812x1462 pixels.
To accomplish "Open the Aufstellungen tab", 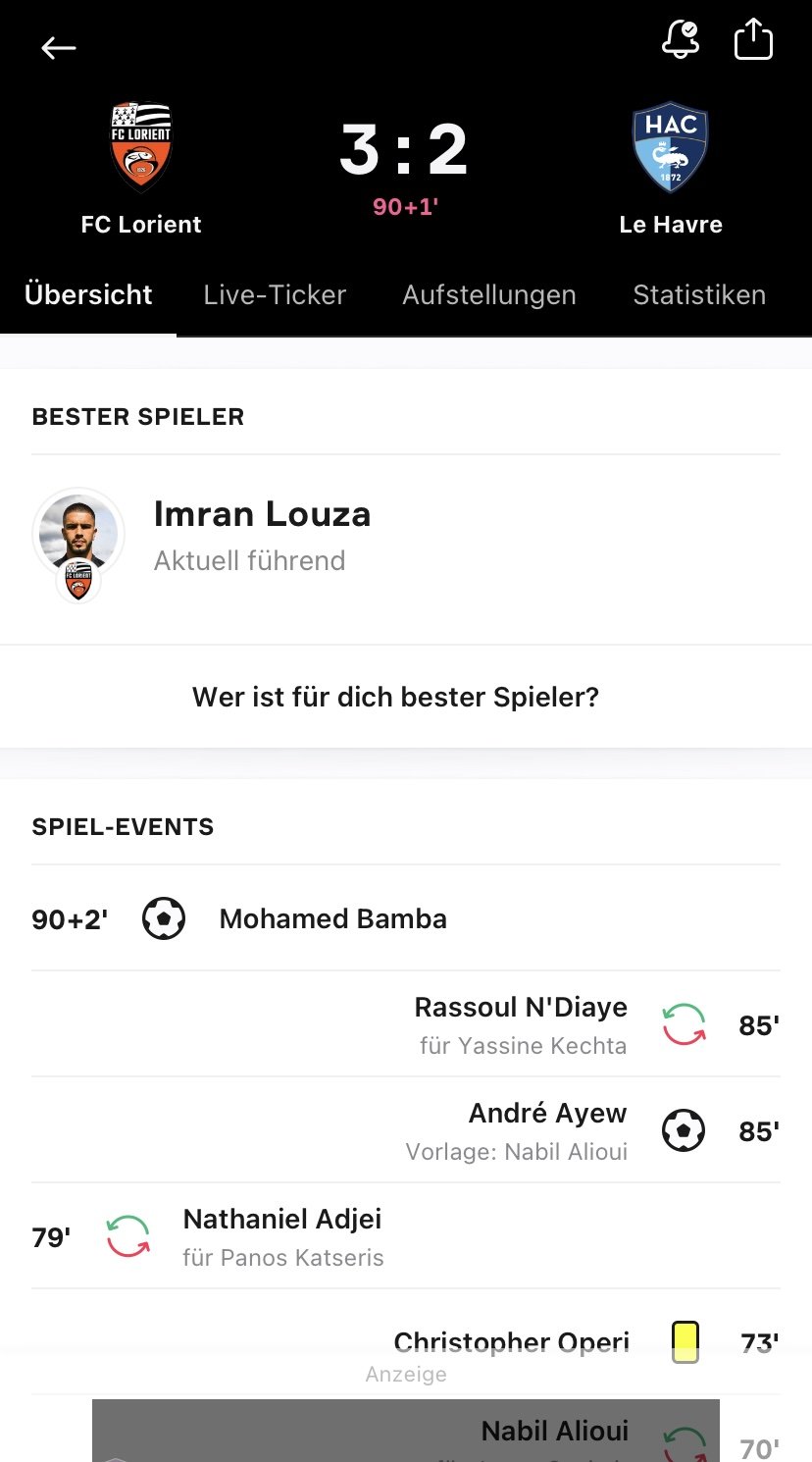I will (x=489, y=294).
